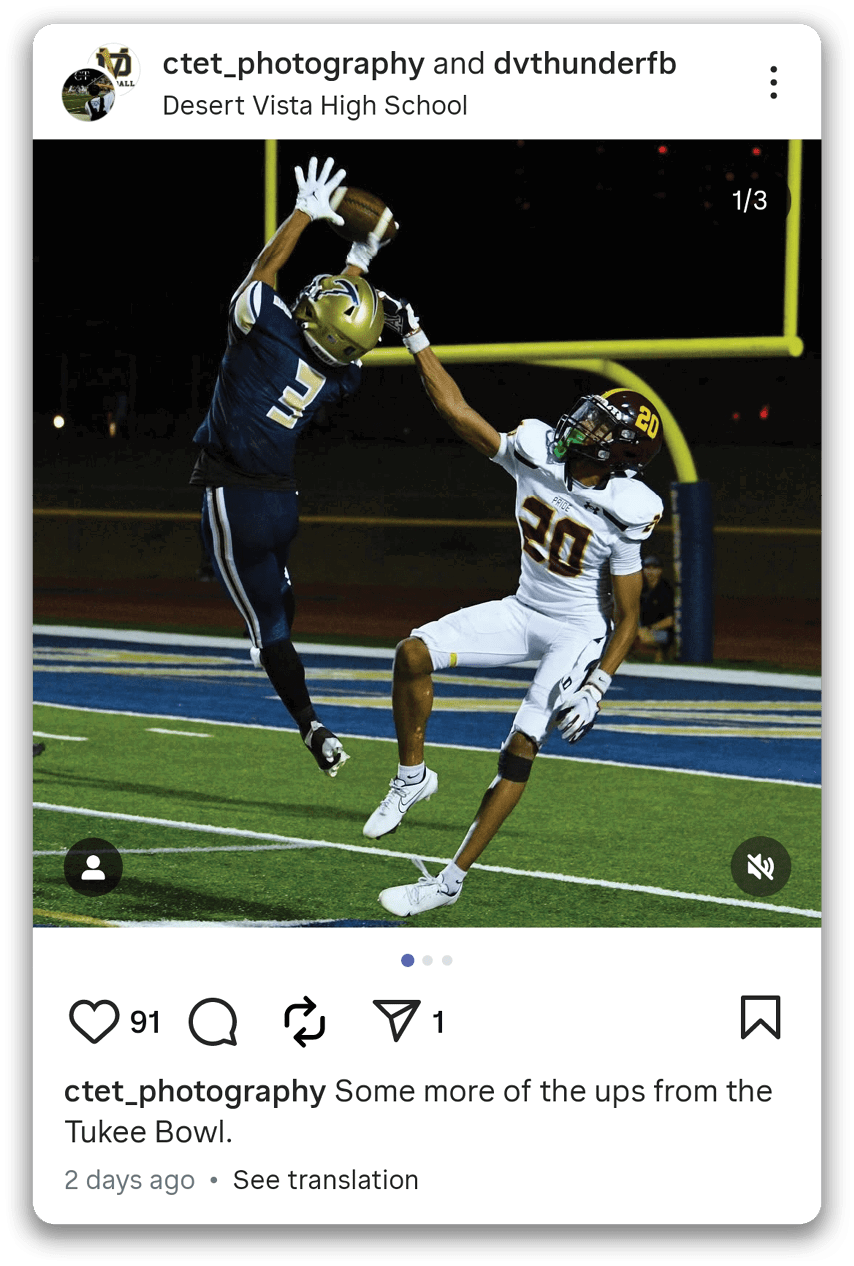Bookmark this post
Viewport: 854px width, 1266px height.
tap(760, 1019)
